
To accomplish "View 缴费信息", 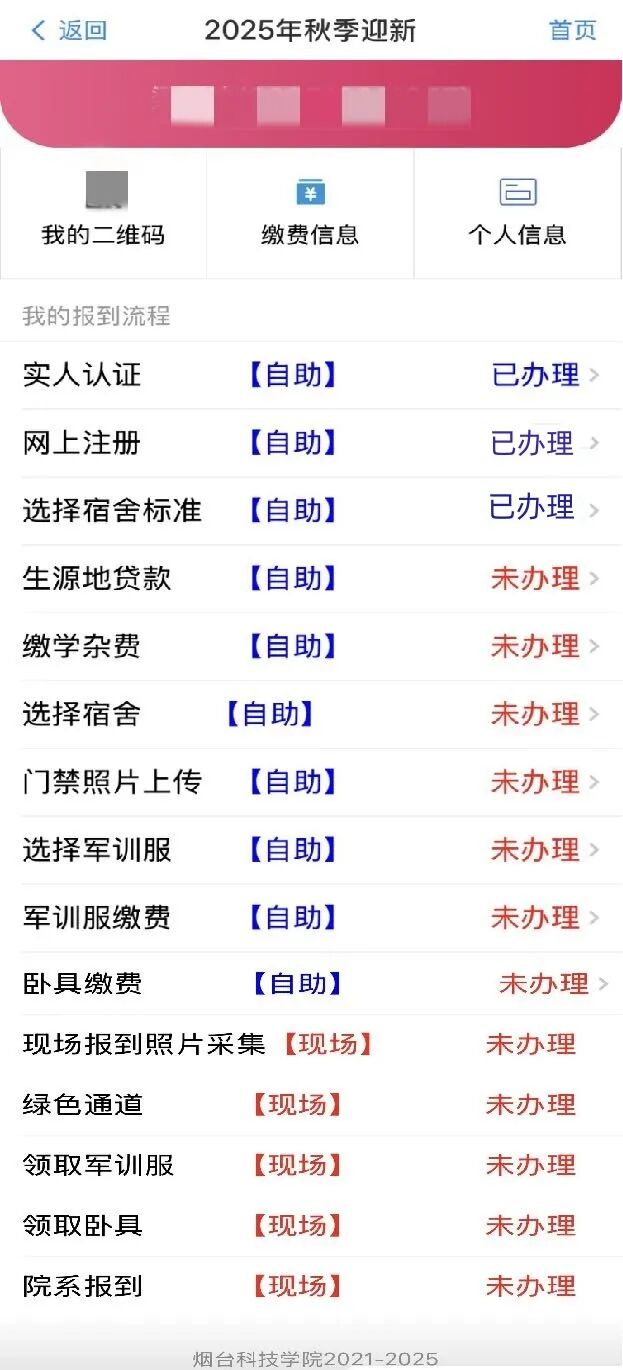I will pyautogui.click(x=310, y=212).
